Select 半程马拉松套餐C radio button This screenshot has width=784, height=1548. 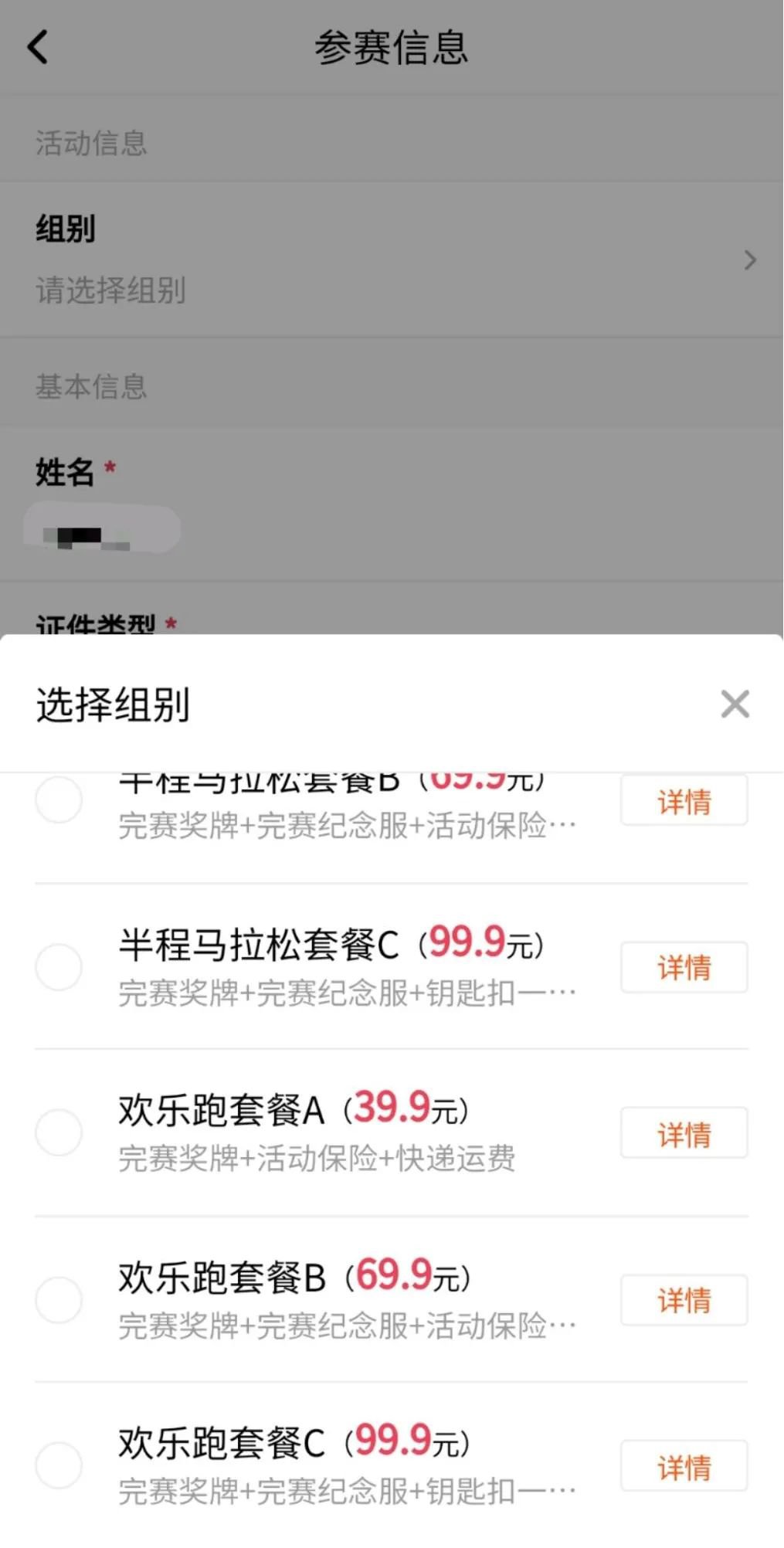click(59, 966)
